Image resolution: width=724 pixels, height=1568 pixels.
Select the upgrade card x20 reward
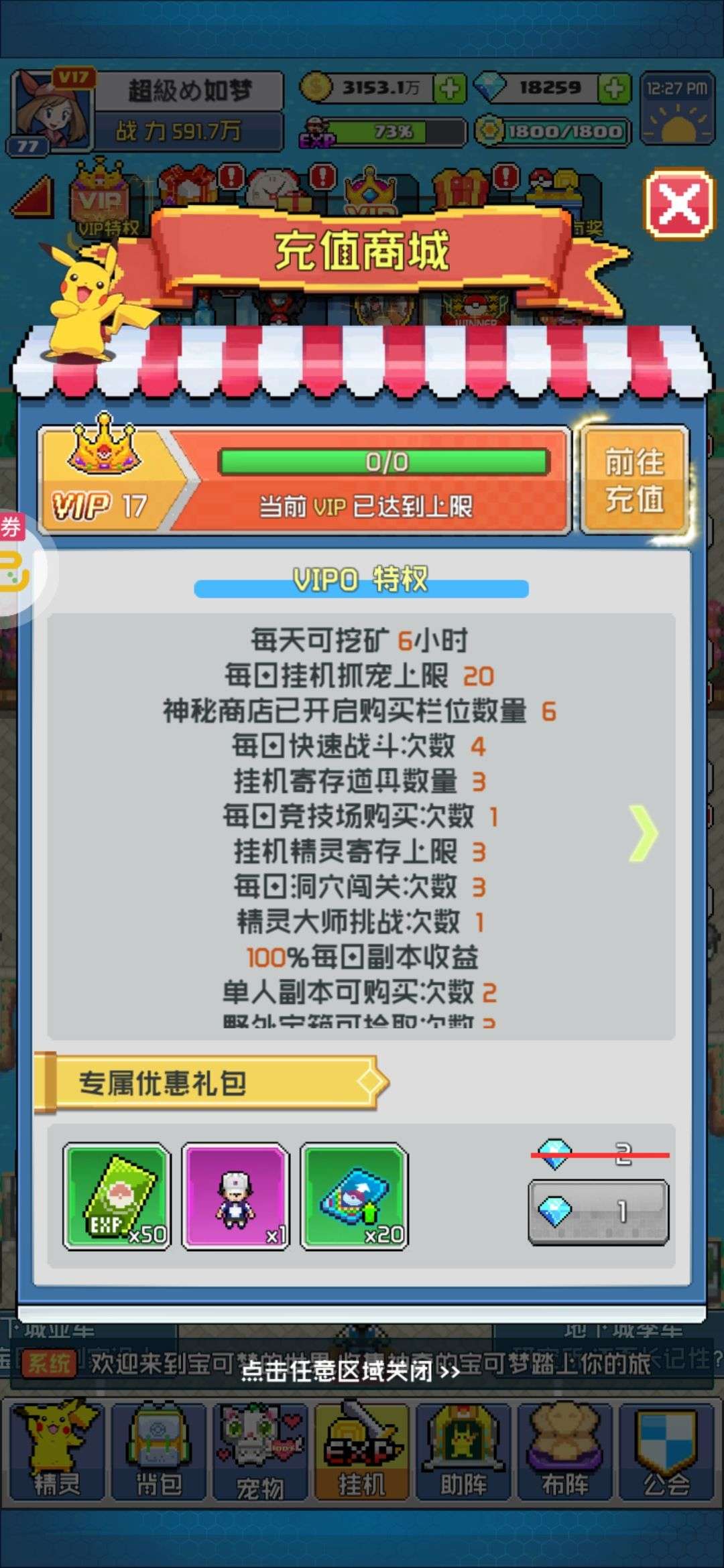354,1197
